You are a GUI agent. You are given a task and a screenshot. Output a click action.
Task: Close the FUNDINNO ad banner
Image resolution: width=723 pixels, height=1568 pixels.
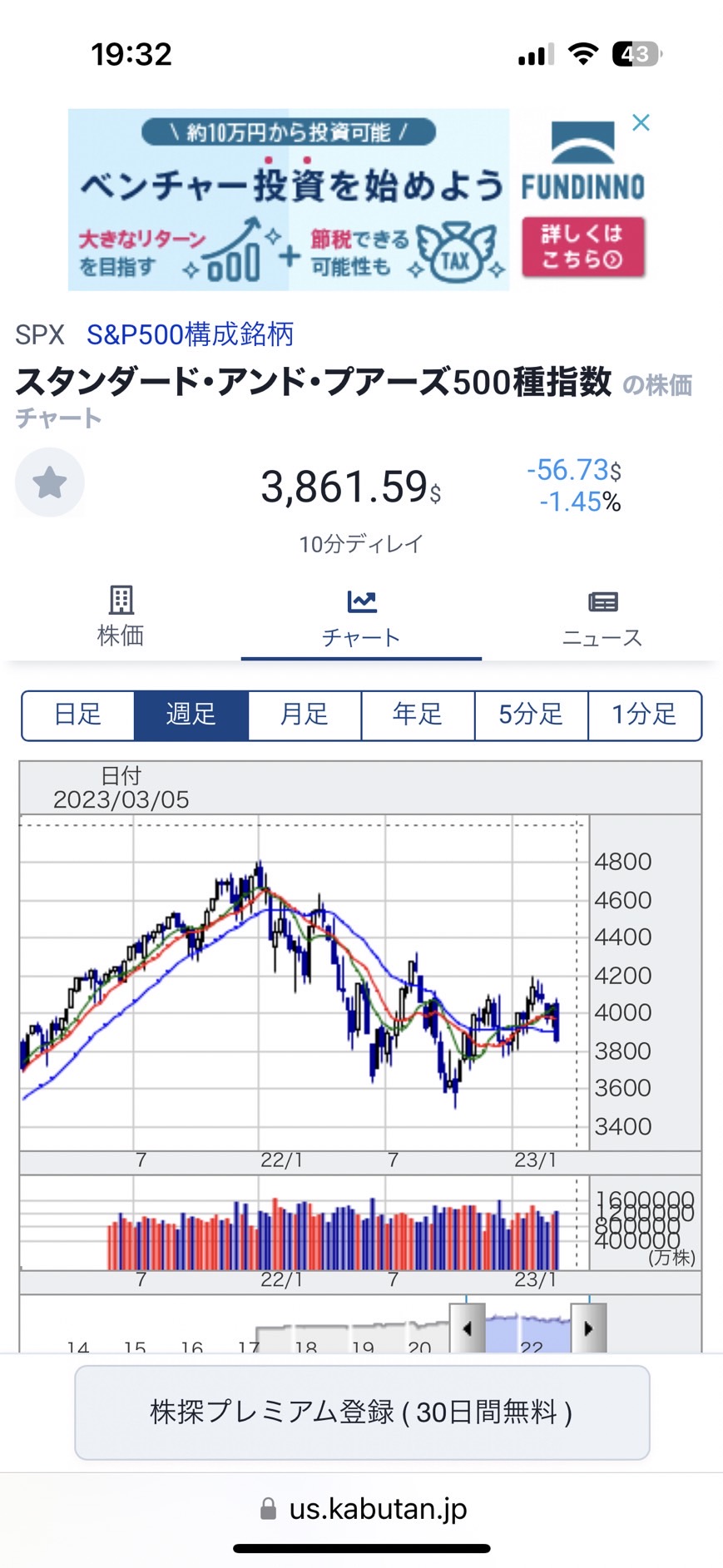click(641, 123)
